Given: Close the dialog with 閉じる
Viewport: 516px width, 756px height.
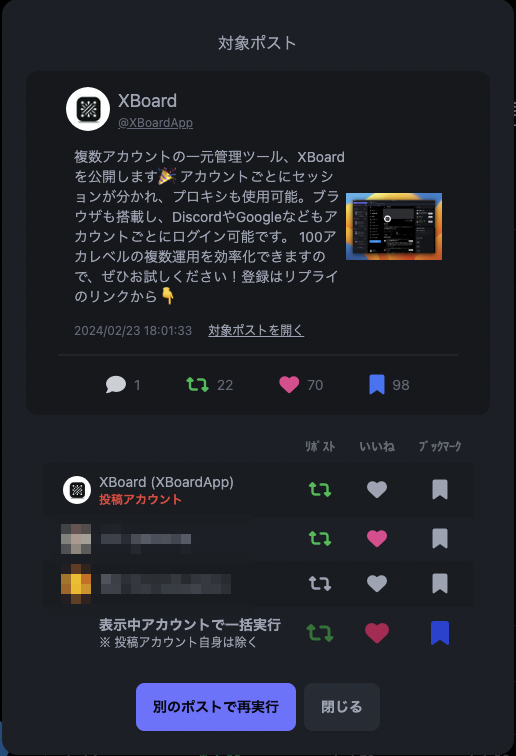Looking at the screenshot, I should [342, 707].
